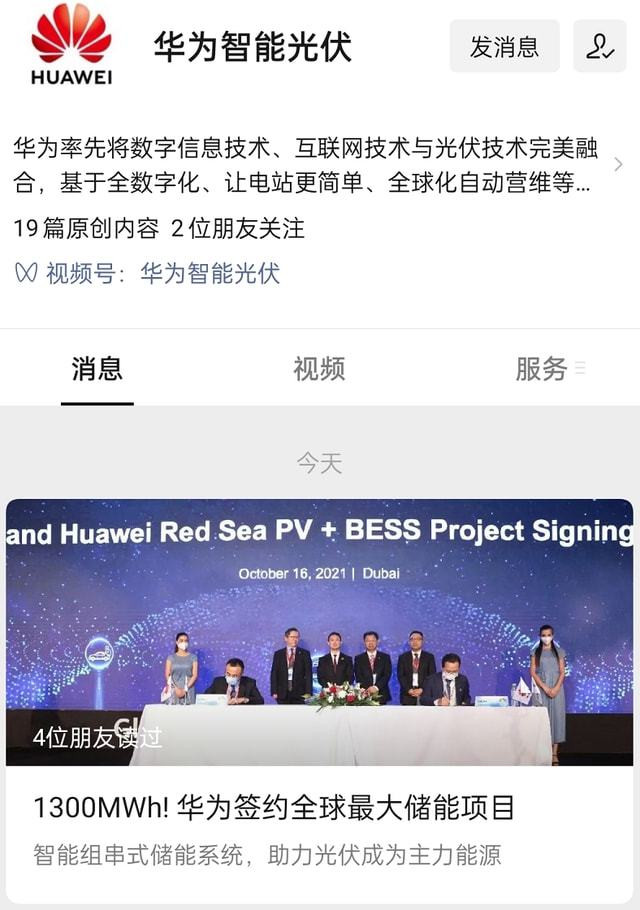Image resolution: width=640 pixels, height=910 pixels.
Task: Switch to the 视频 tab
Action: click(x=319, y=369)
